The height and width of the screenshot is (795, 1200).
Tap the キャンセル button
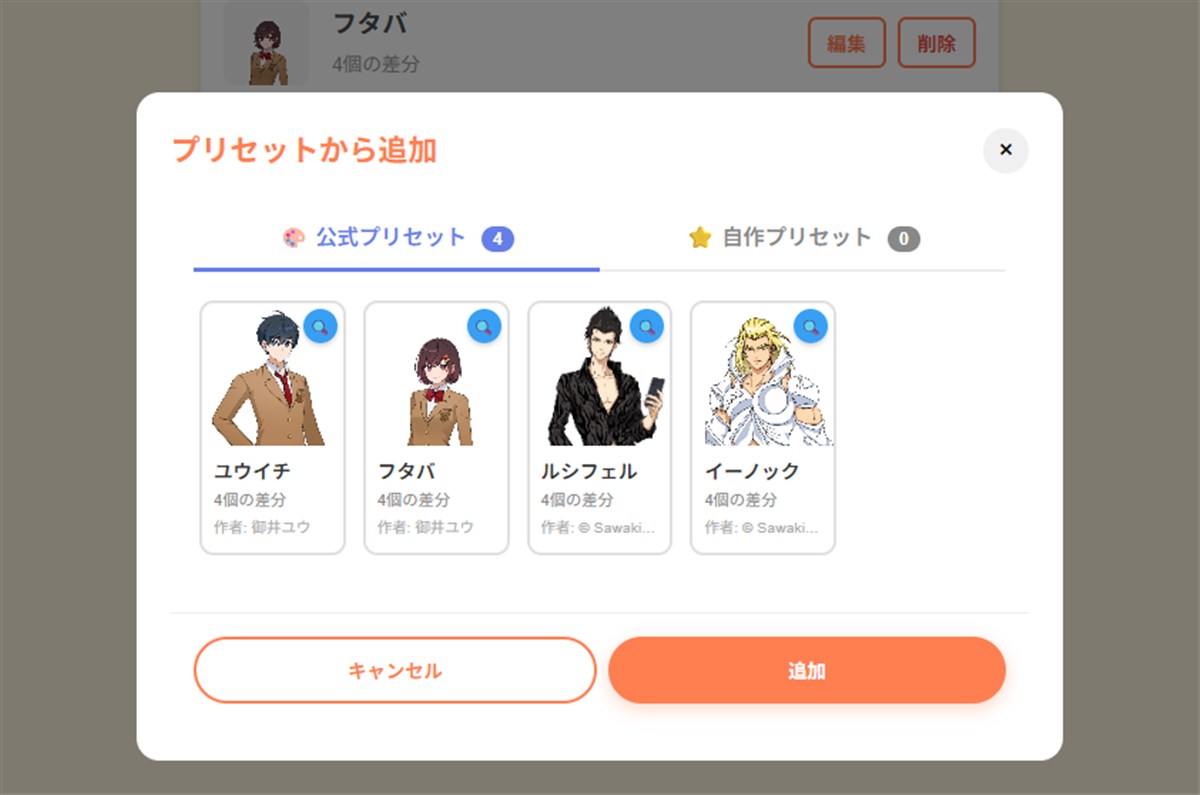click(x=395, y=670)
